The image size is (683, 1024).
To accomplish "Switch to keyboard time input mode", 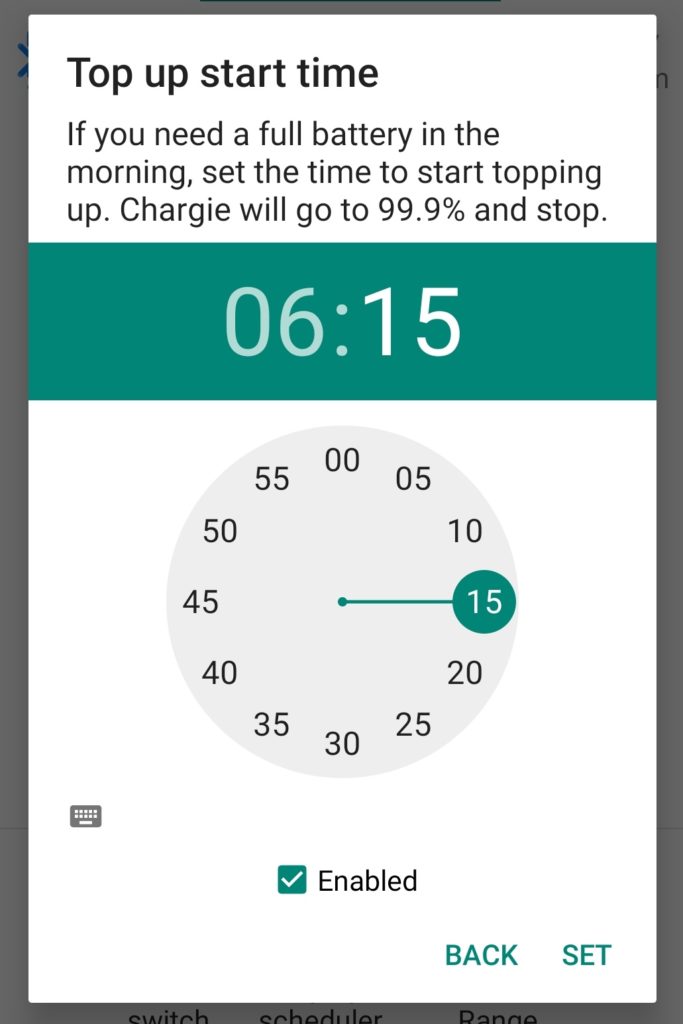I will [86, 816].
